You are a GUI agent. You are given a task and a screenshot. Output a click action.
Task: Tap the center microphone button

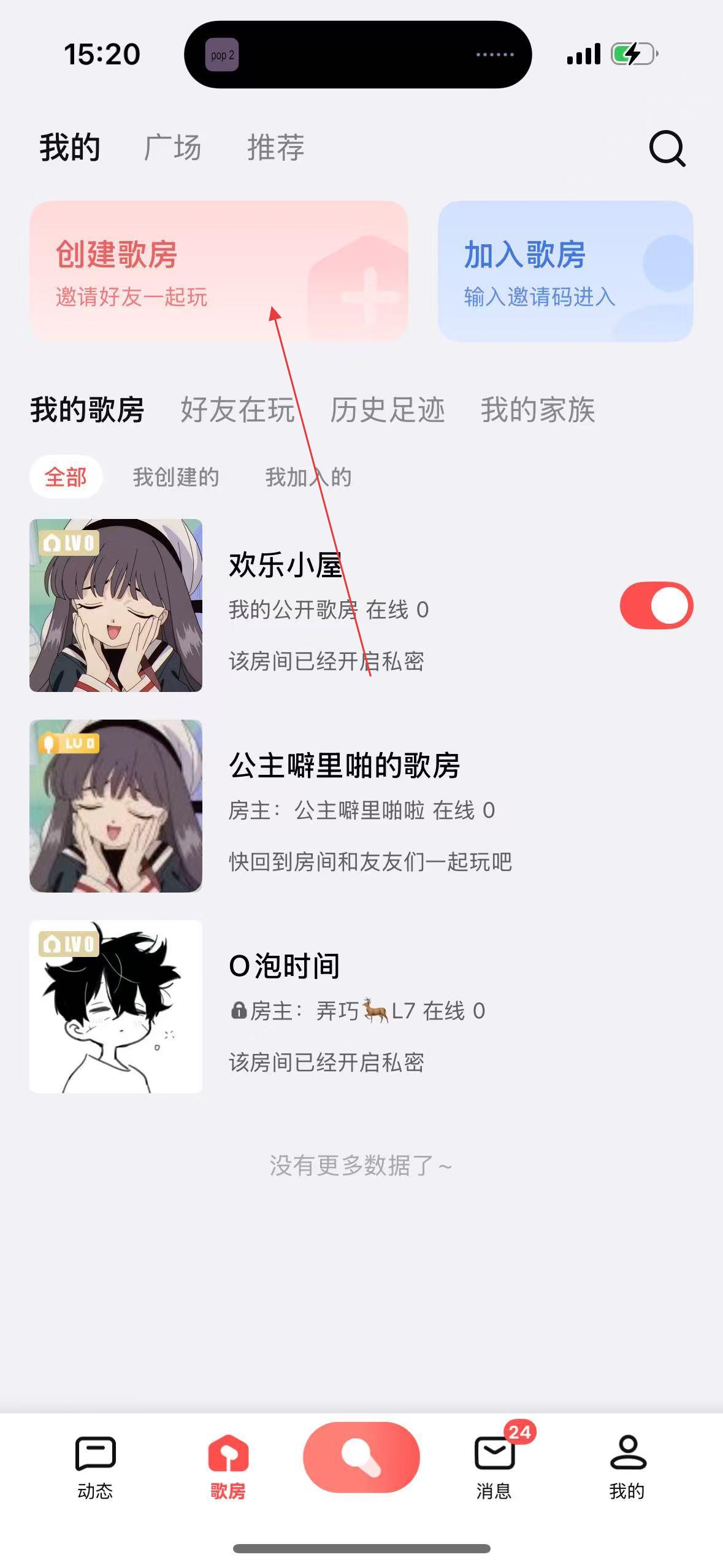click(x=361, y=1457)
